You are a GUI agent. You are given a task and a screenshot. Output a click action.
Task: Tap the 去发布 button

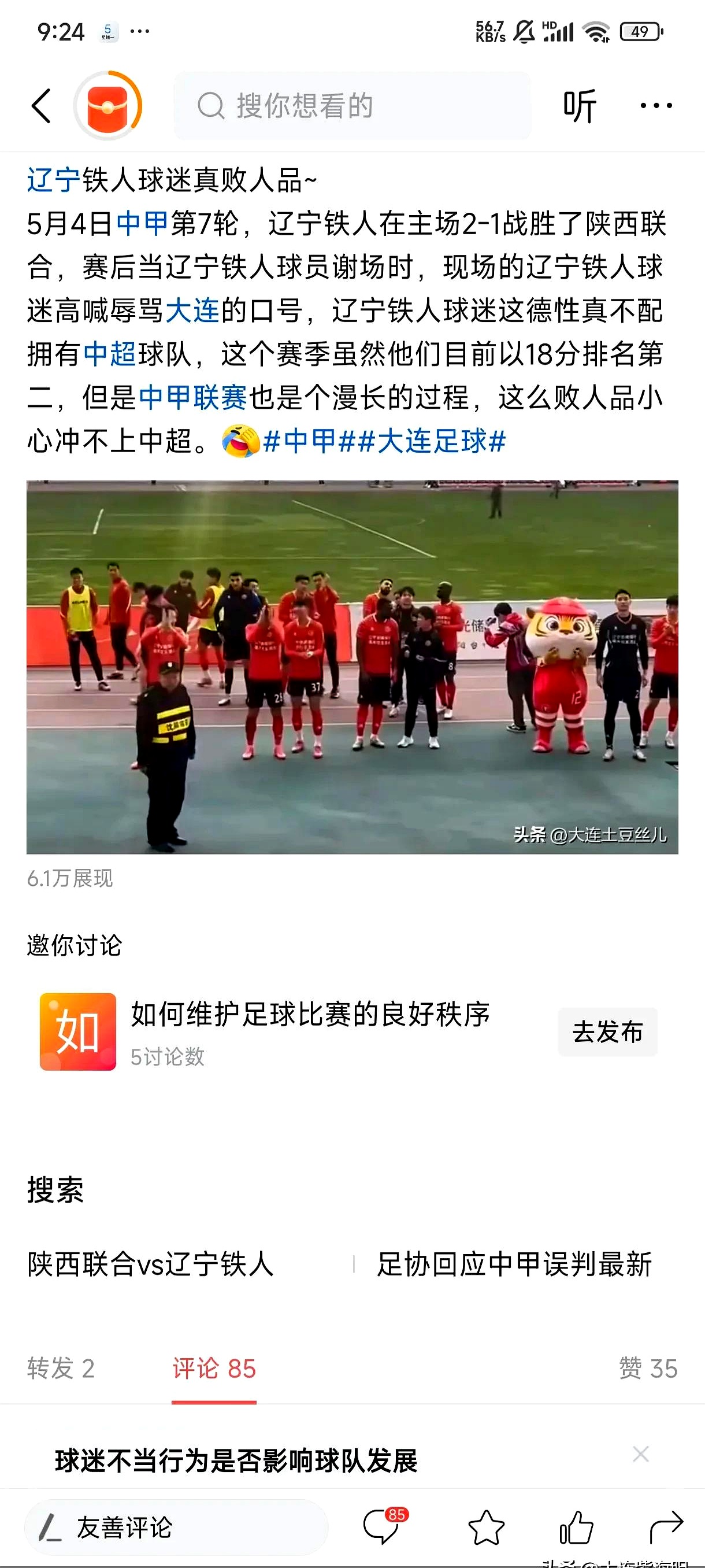point(607,1031)
